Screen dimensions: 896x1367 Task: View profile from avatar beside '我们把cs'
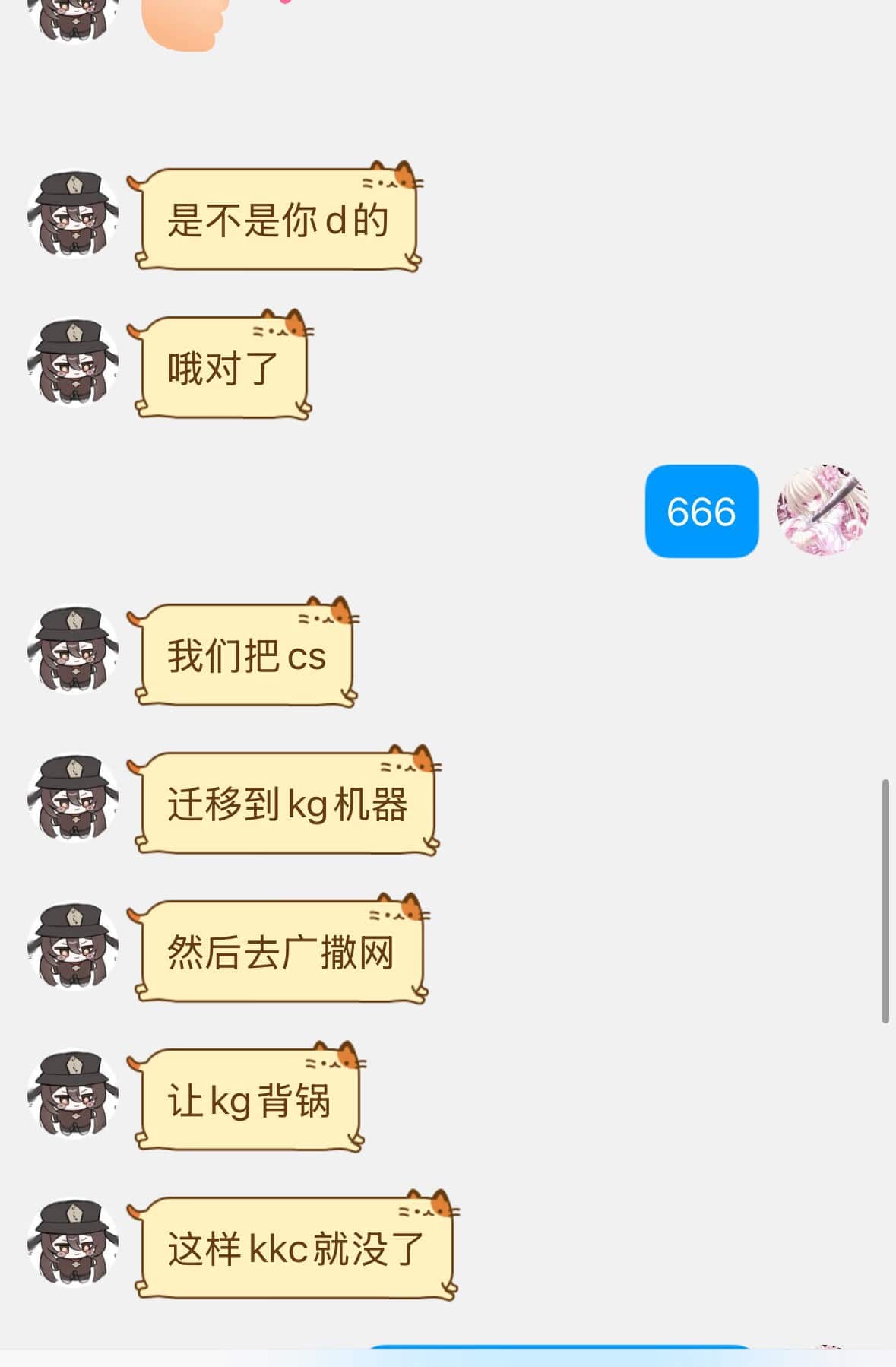pos(73,649)
